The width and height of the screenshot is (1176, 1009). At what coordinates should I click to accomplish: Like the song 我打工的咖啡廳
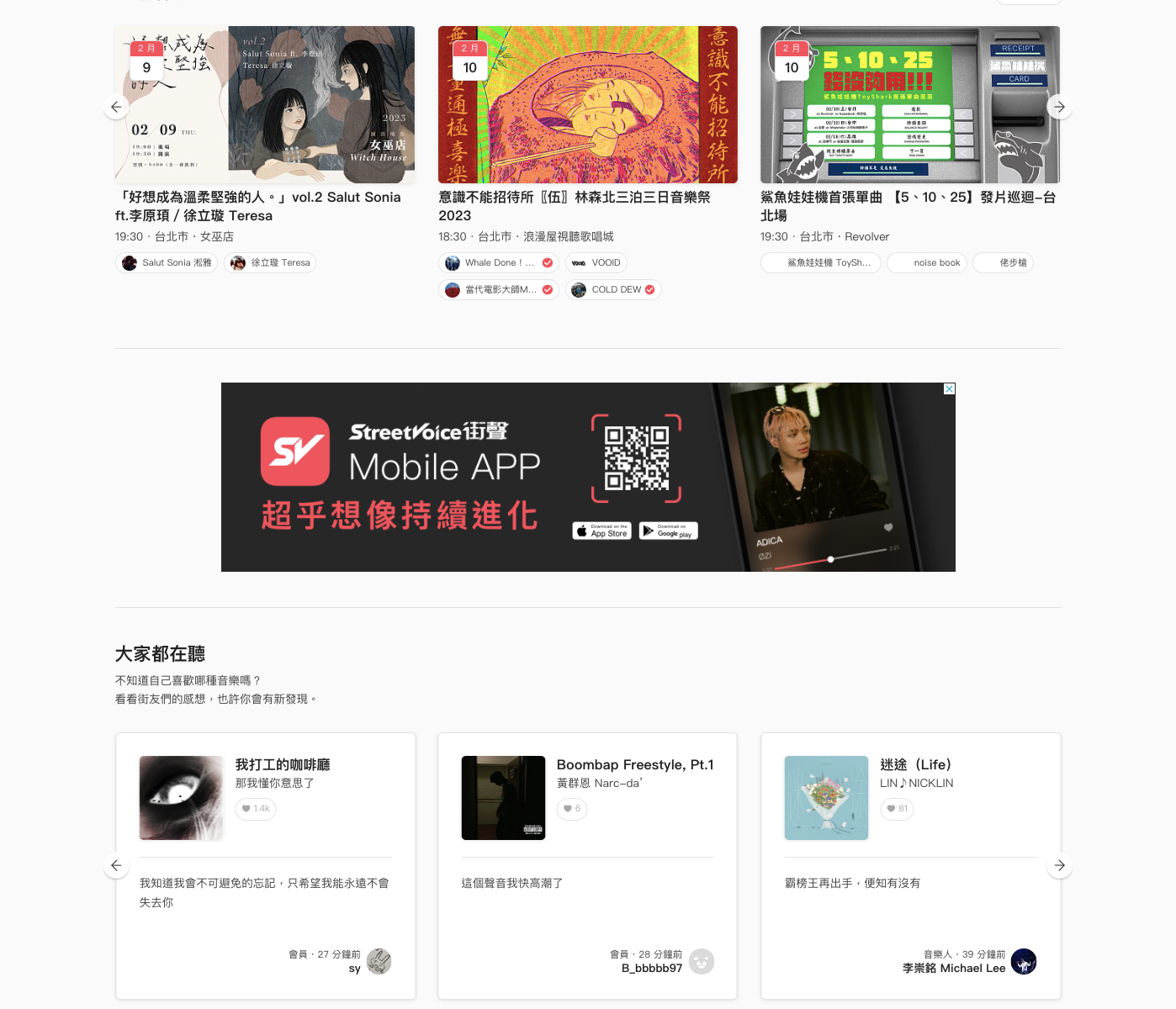tap(256, 809)
